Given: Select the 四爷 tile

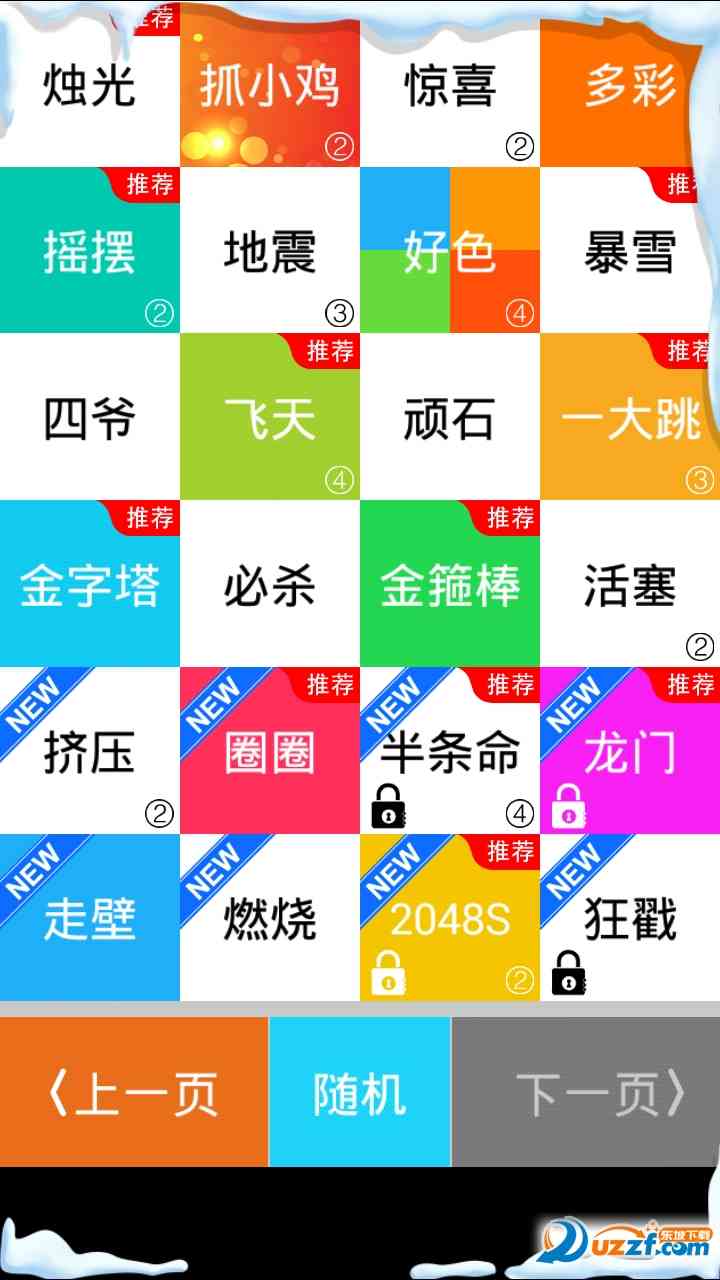Looking at the screenshot, I should pos(90,417).
